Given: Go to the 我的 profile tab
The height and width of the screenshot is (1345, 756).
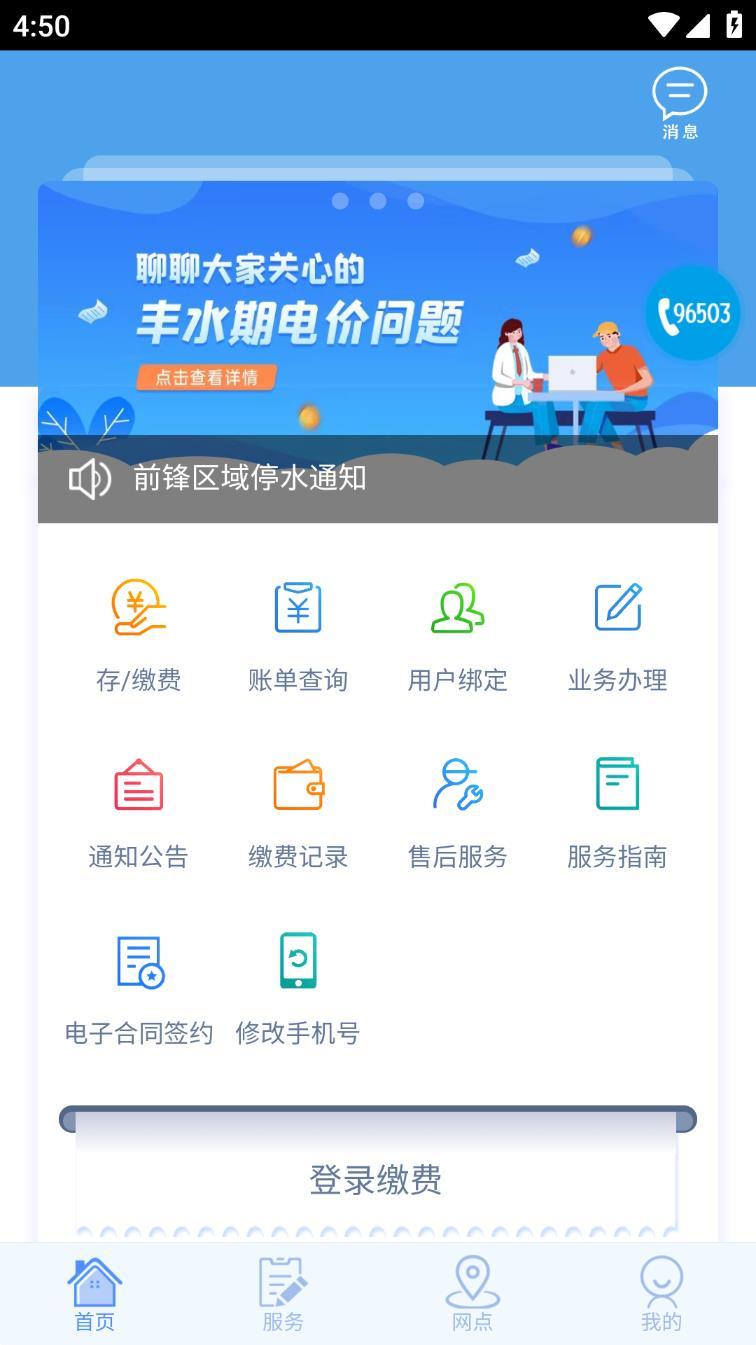Looking at the screenshot, I should tap(661, 1295).
